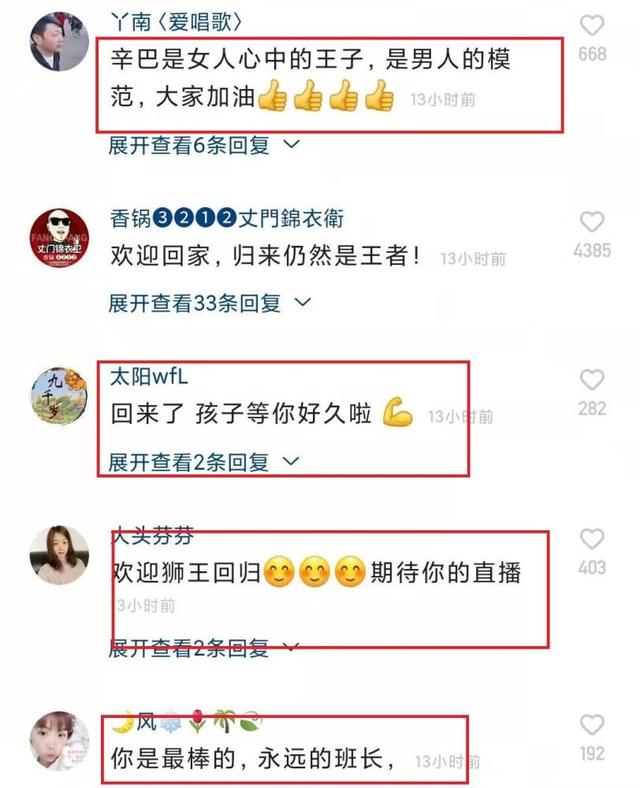Expand 33 replies under 欢迎回家 comment
This screenshot has width=640, height=788.
210,302
